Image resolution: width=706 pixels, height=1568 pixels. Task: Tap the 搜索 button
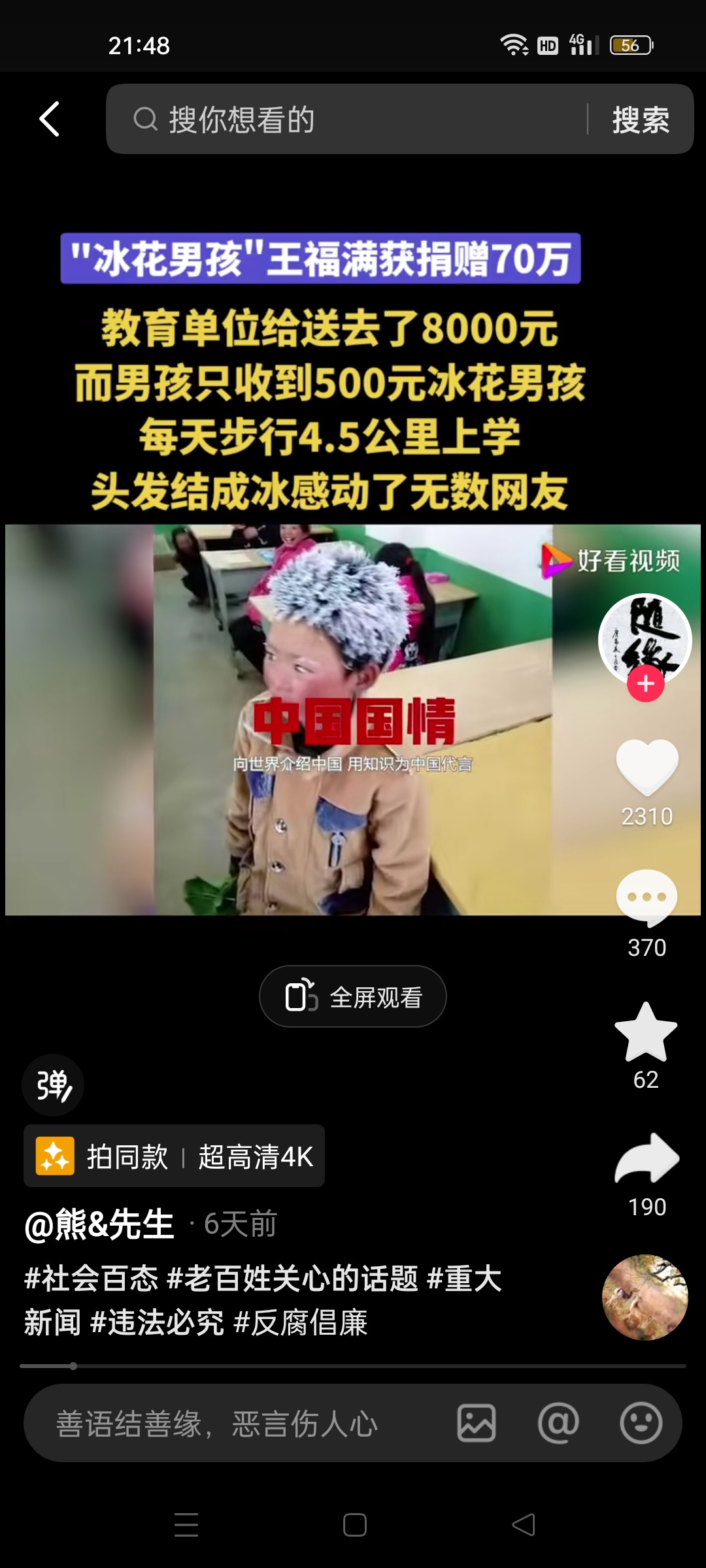[x=640, y=120]
